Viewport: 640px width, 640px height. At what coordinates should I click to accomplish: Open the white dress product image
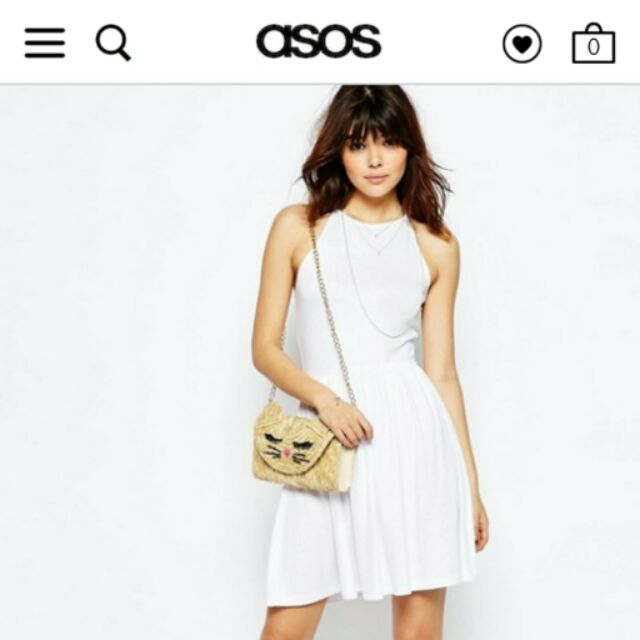(x=320, y=362)
